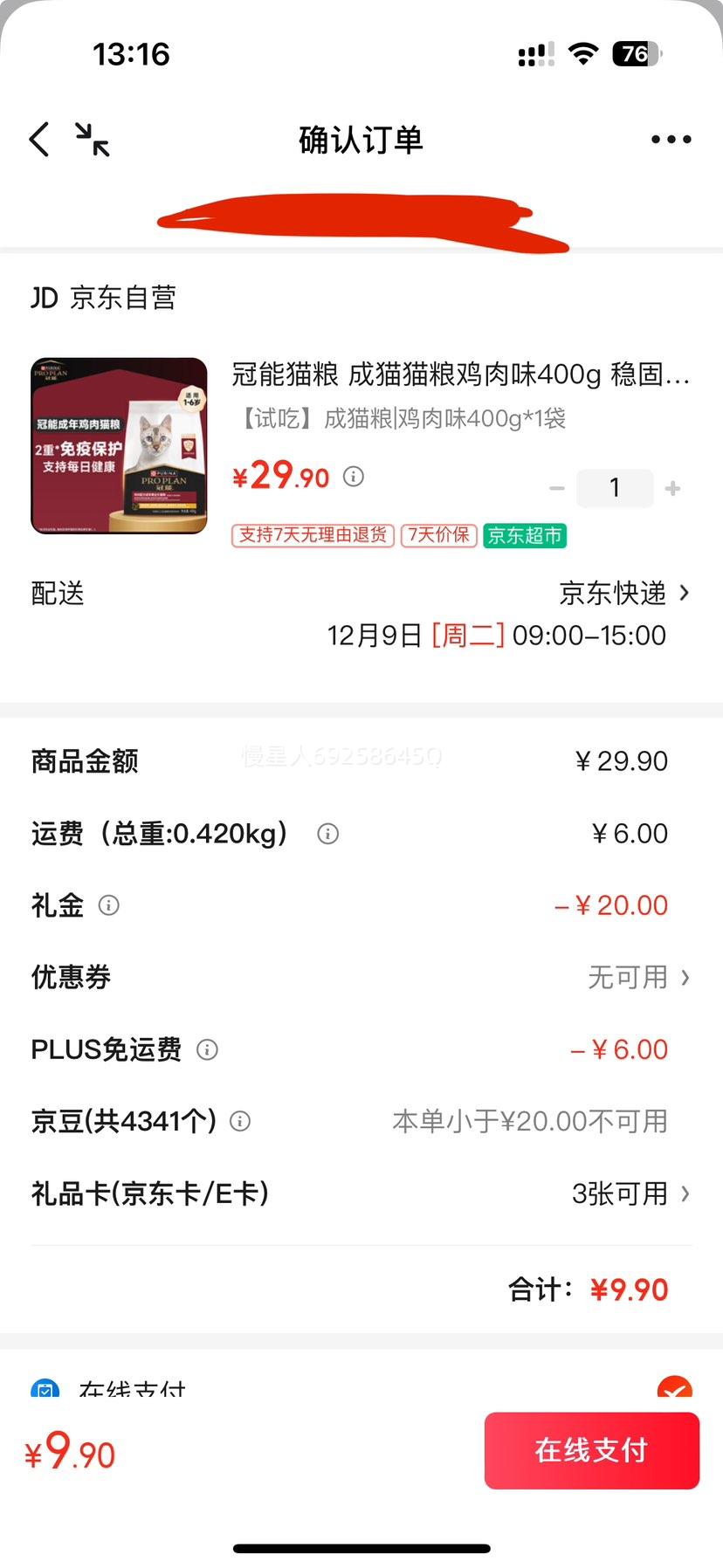Tap the info icon next to ¥29.90 price
Viewport: 723px width, 1568px height.
click(x=353, y=478)
